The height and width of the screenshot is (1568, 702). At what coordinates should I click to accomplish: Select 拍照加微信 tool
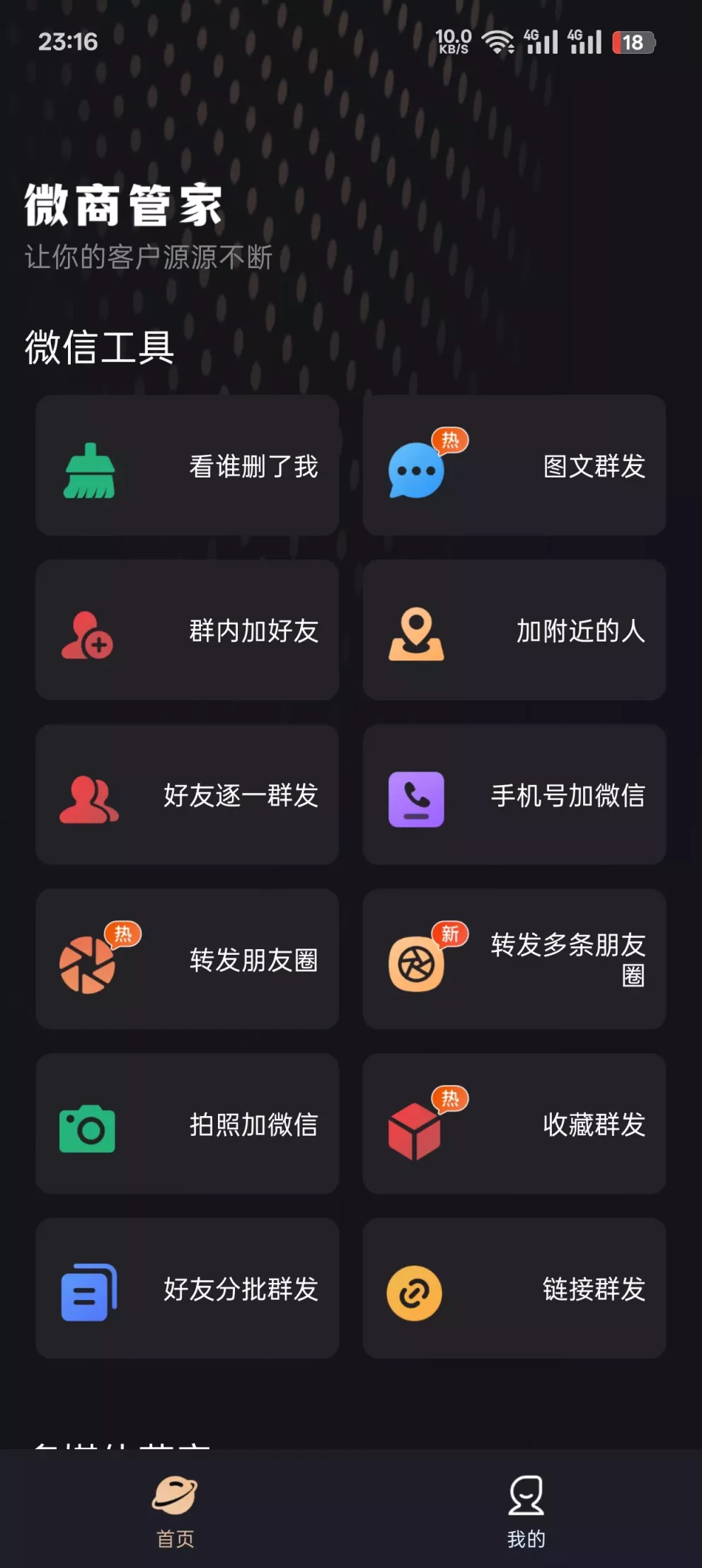click(x=188, y=1124)
